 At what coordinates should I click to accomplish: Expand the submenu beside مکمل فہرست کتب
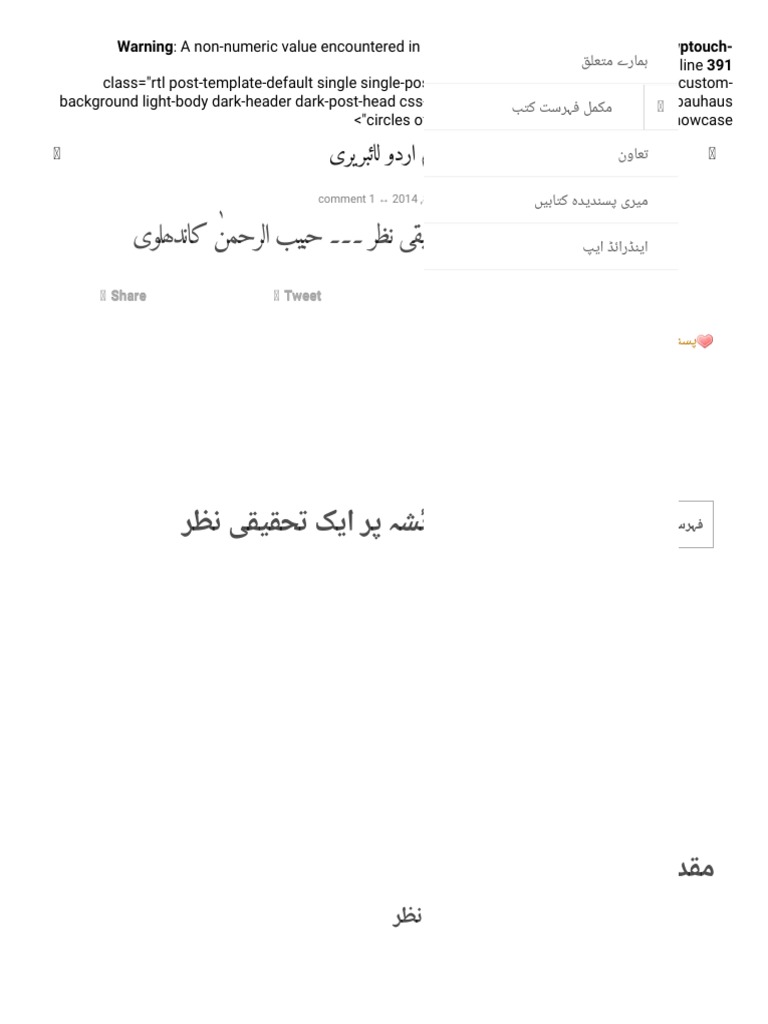[661, 107]
